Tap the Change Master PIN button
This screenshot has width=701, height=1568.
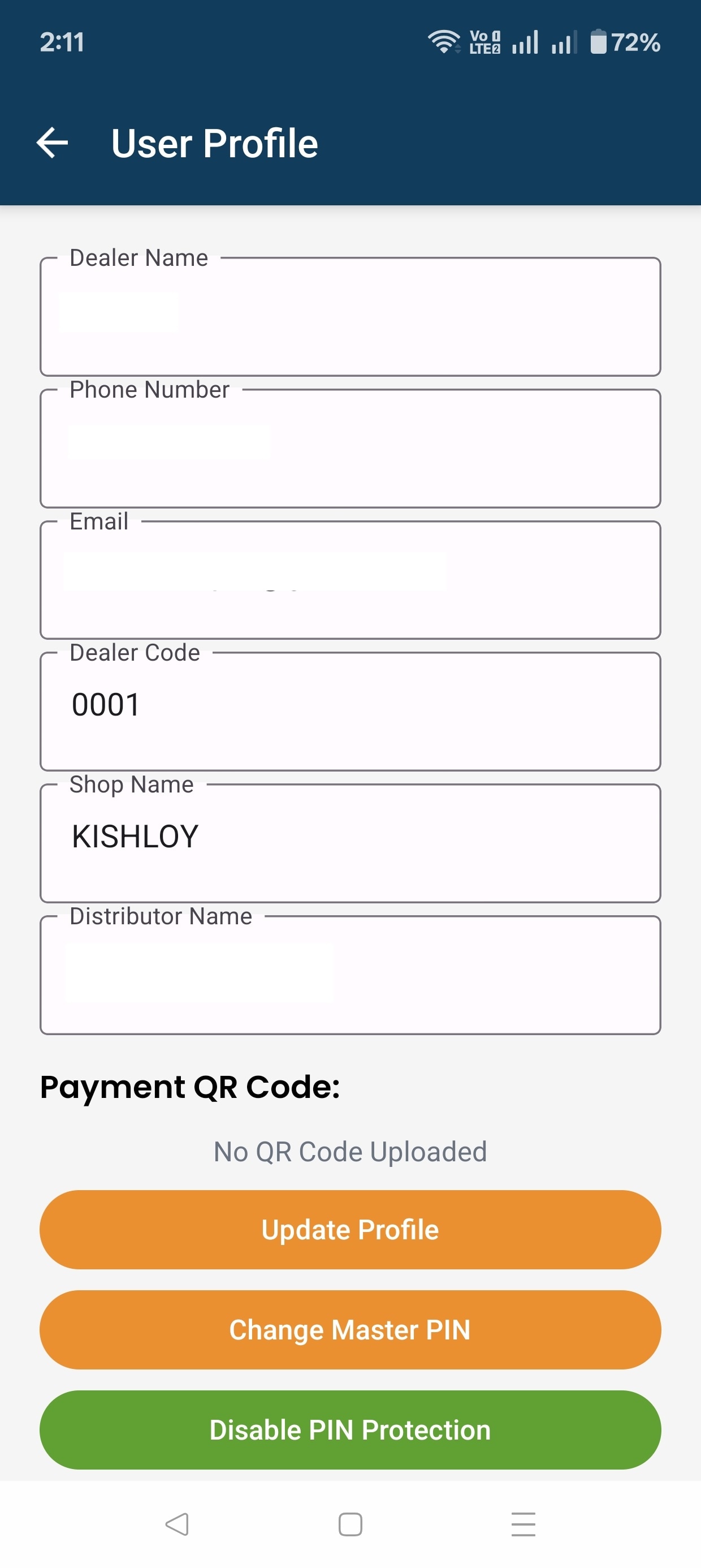pos(350,1329)
